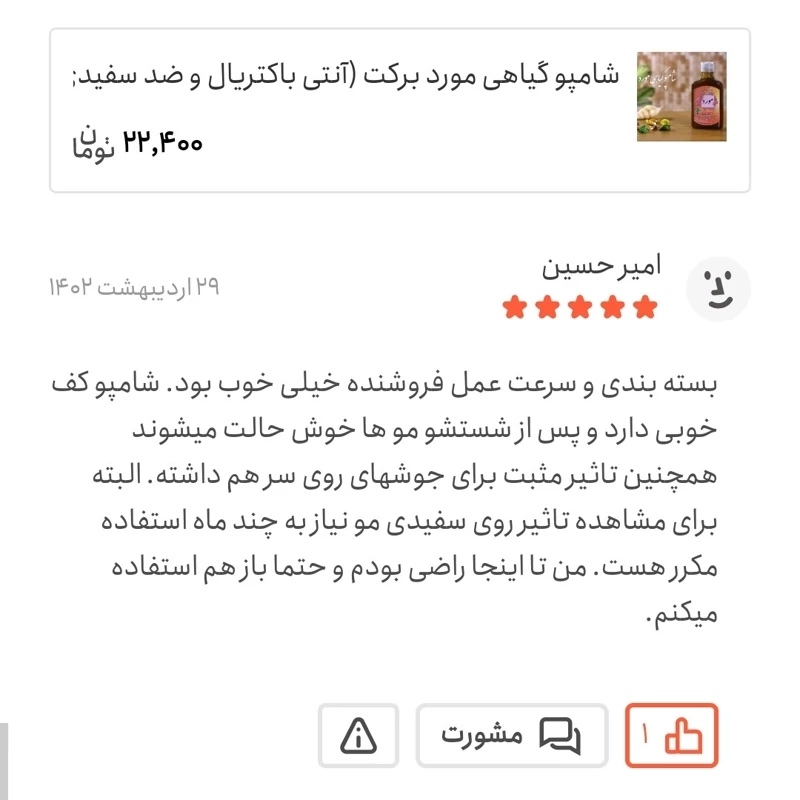Open Amir Hossein's profile avatar
The height and width of the screenshot is (800, 800).
718,291
